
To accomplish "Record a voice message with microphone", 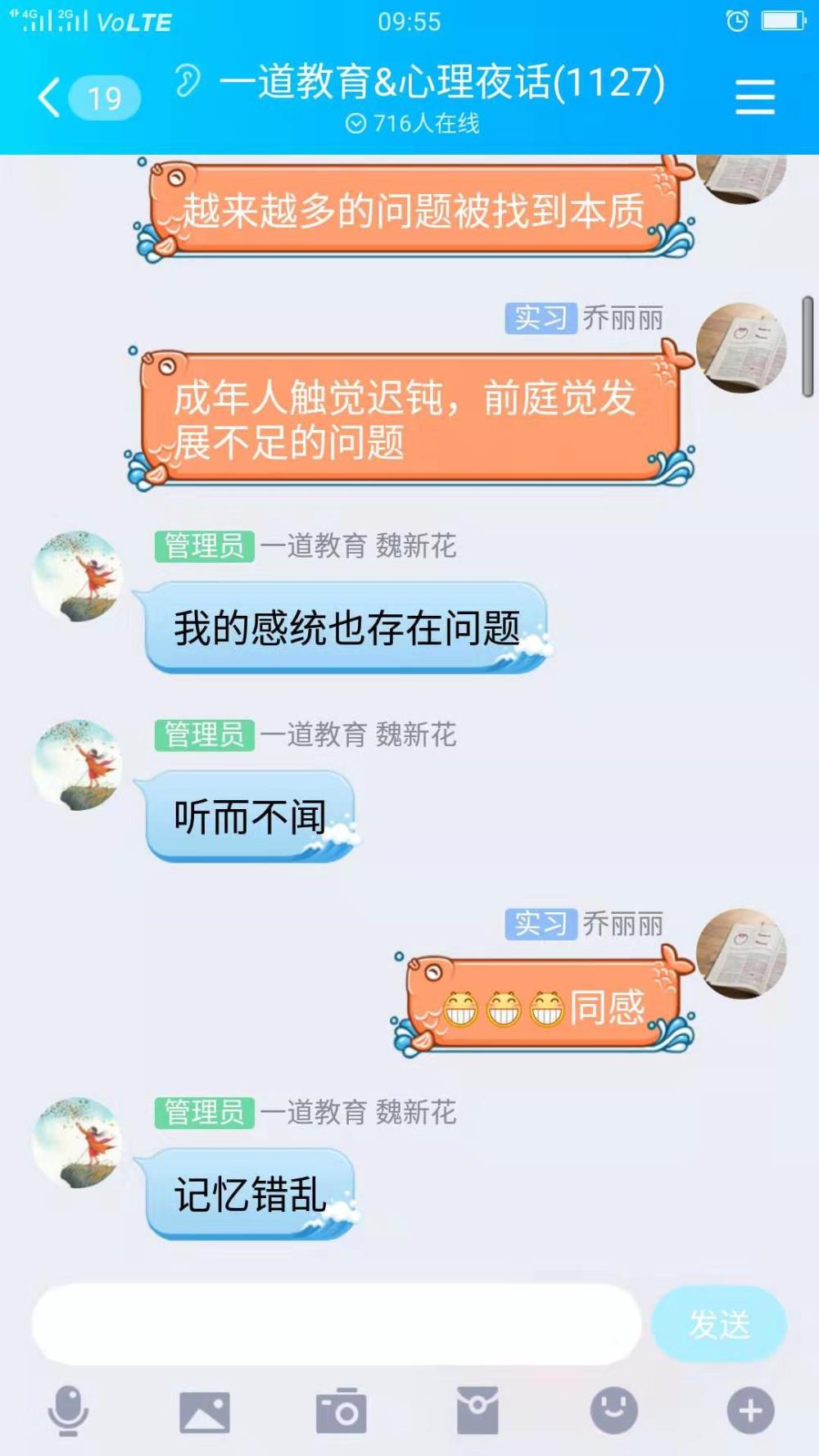I will pyautogui.click(x=68, y=1410).
